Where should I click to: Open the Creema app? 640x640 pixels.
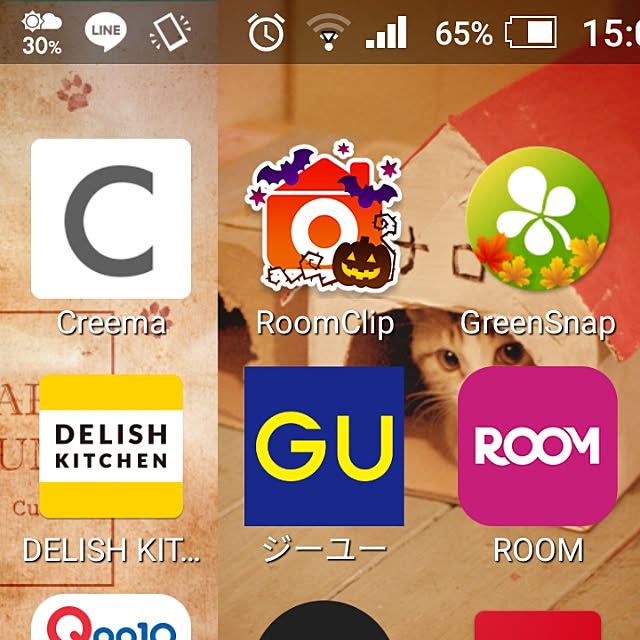pos(110,219)
